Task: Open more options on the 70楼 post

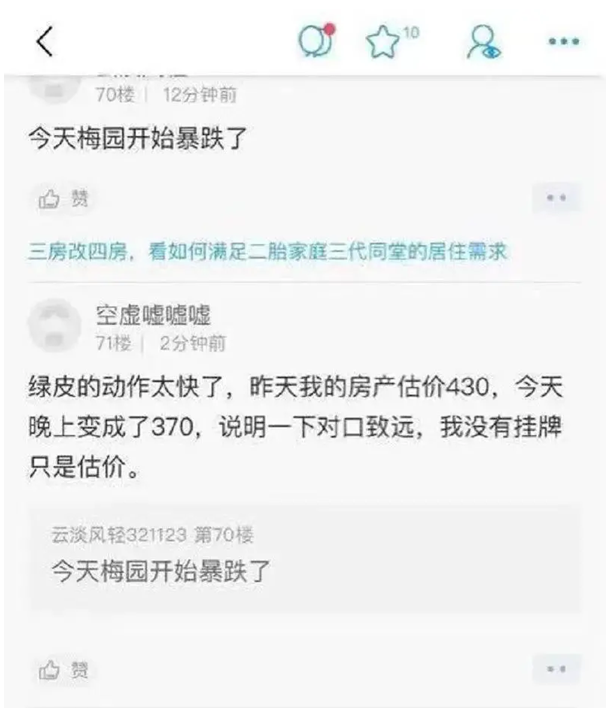Action: click(557, 199)
